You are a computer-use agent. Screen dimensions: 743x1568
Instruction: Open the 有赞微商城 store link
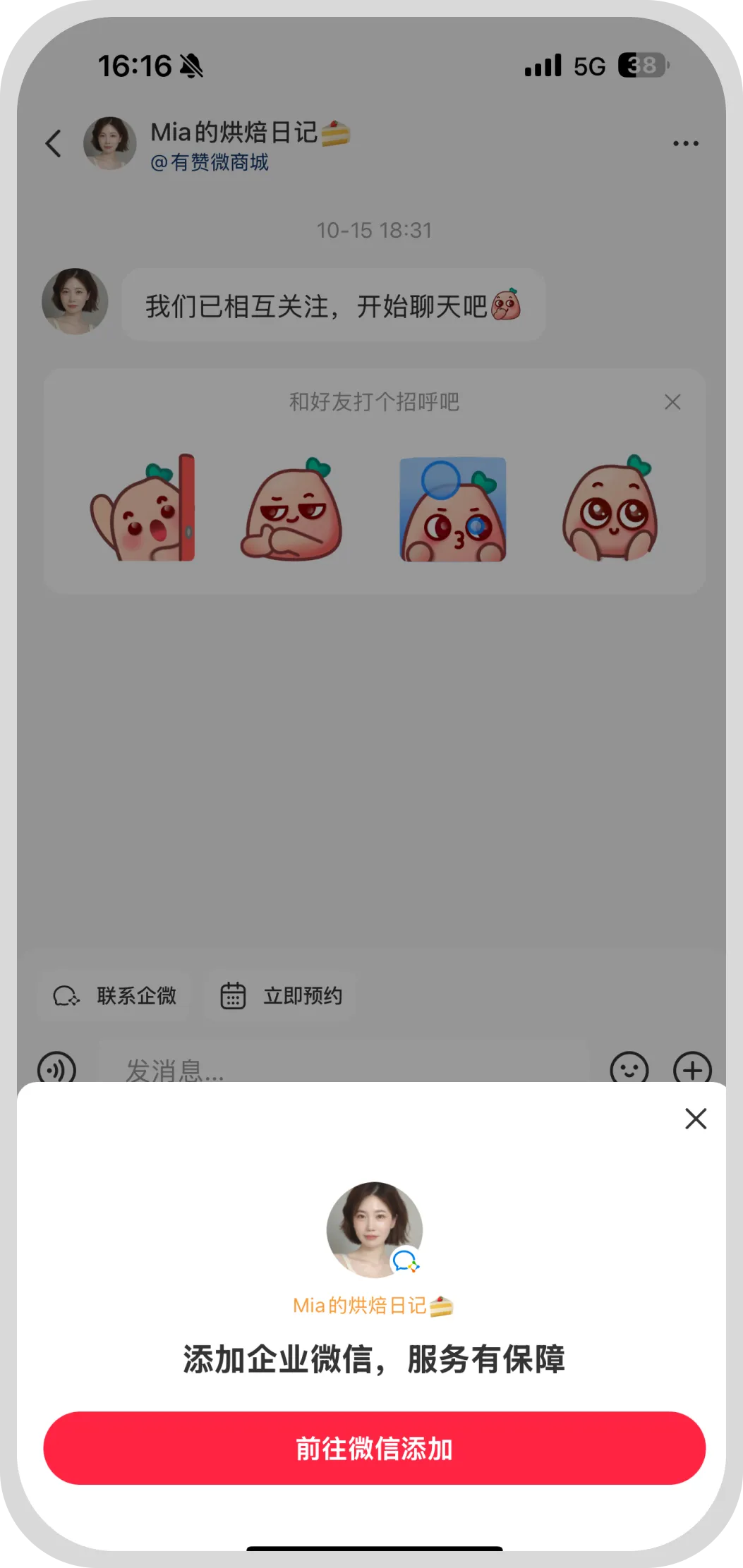tap(210, 163)
